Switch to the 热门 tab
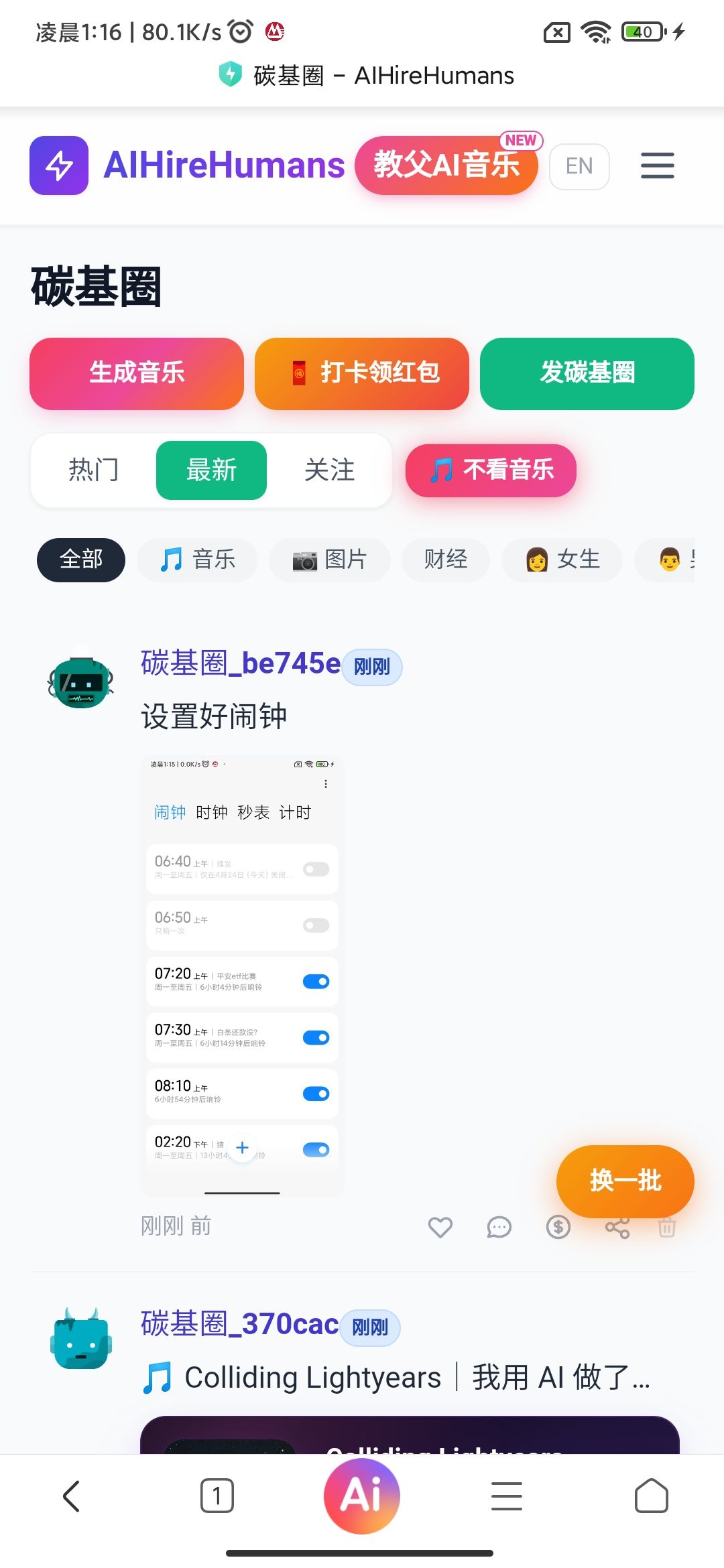Screen dimensions: 724x1568 (x=94, y=470)
